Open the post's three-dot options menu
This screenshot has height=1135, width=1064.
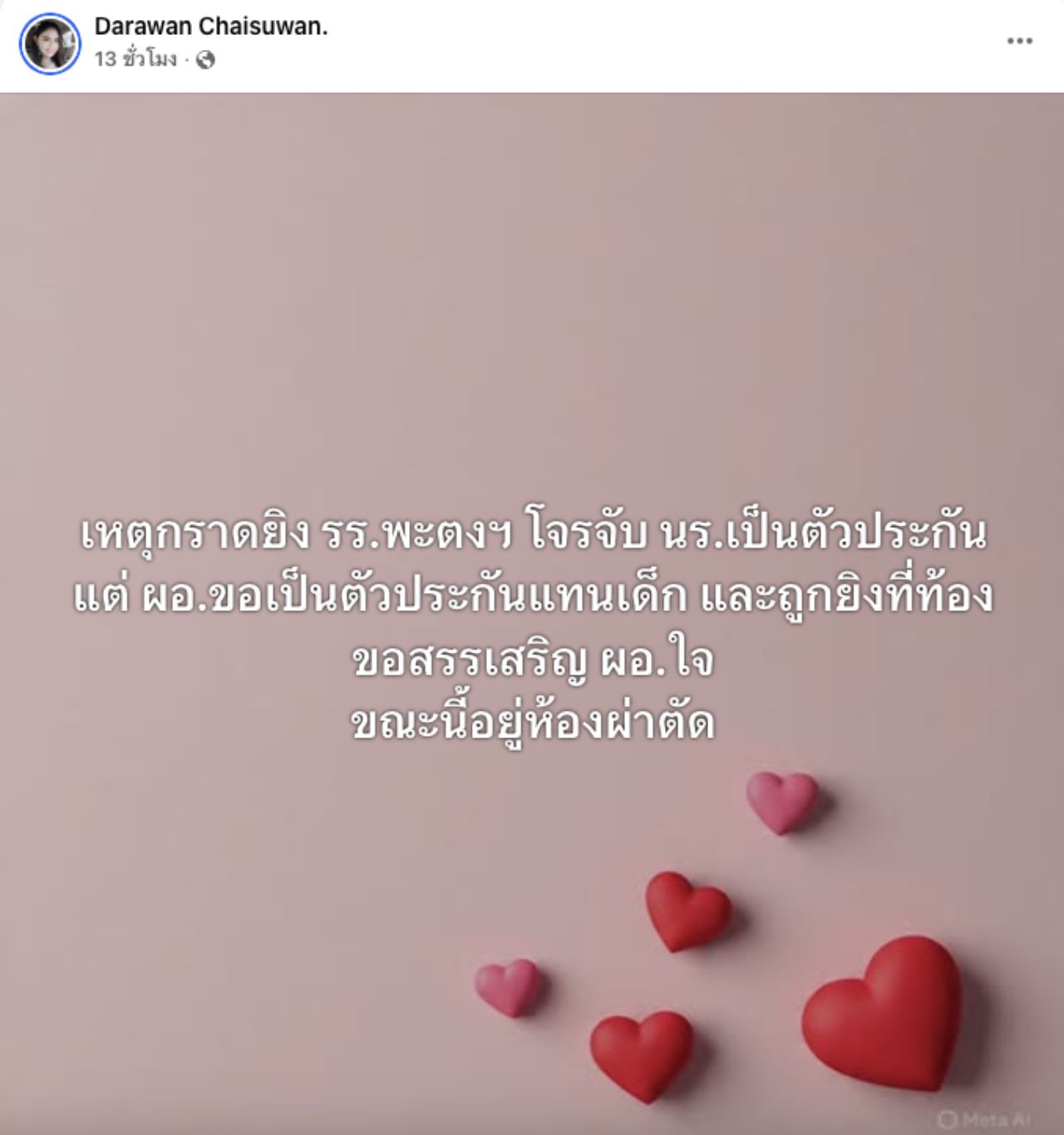pos(1019,42)
